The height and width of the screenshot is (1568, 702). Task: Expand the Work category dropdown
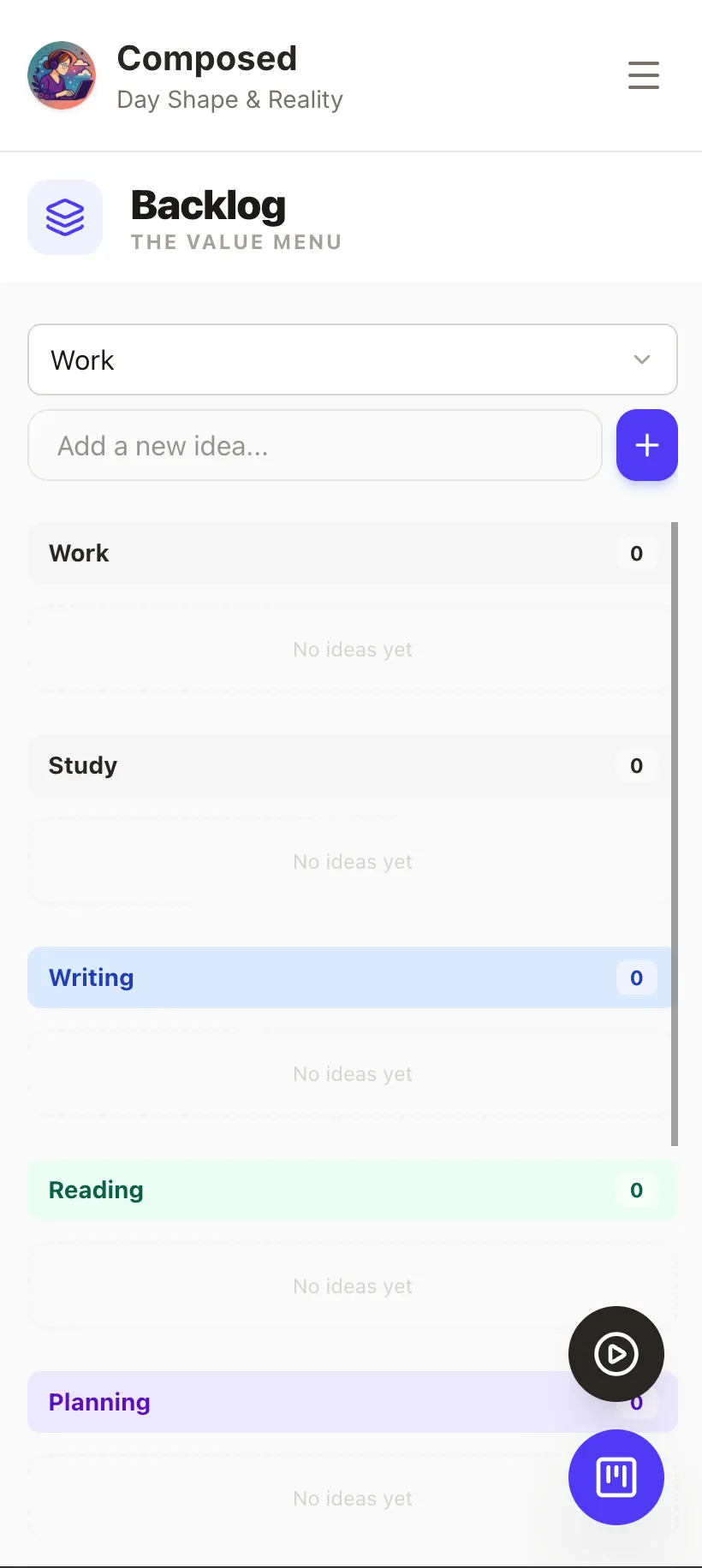(x=352, y=359)
